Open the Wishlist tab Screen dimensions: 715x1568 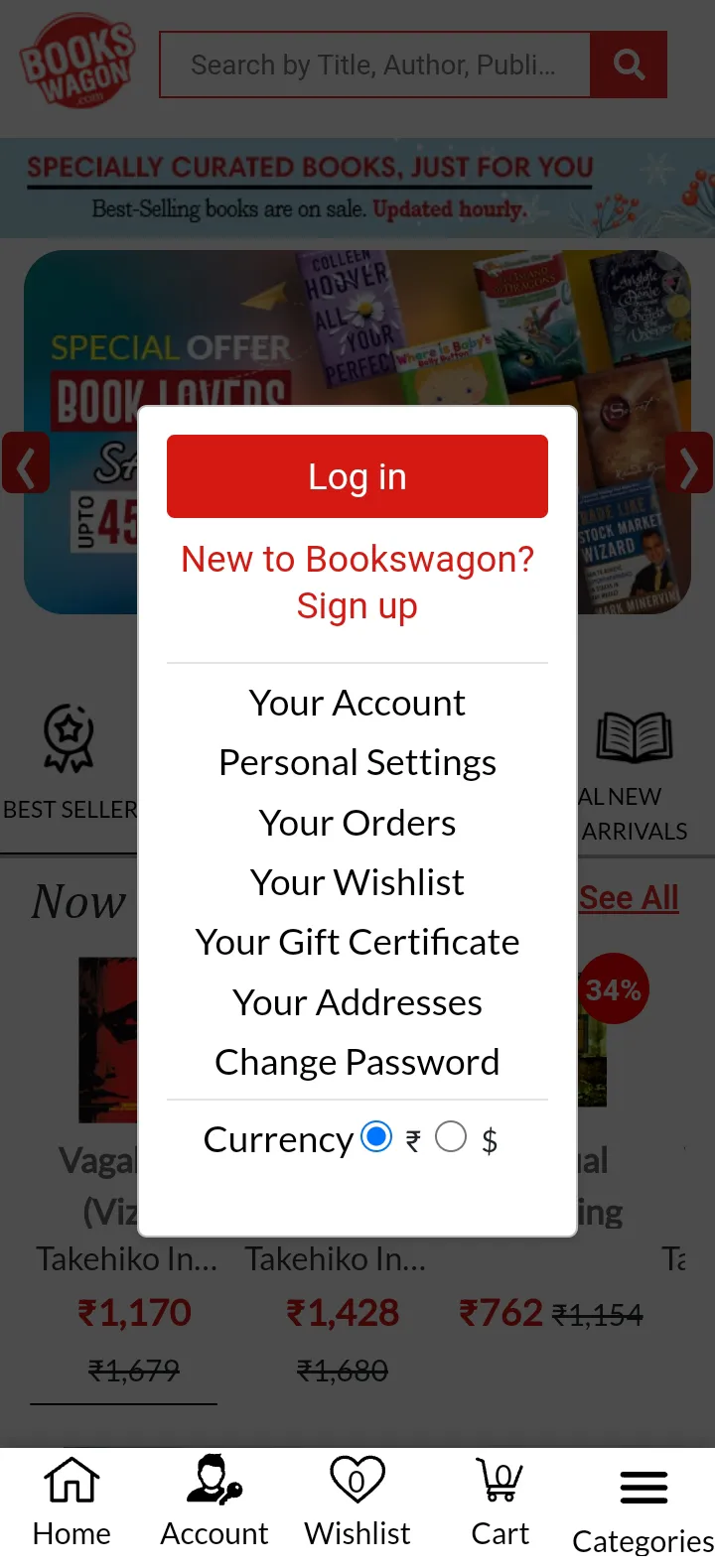point(357,1501)
